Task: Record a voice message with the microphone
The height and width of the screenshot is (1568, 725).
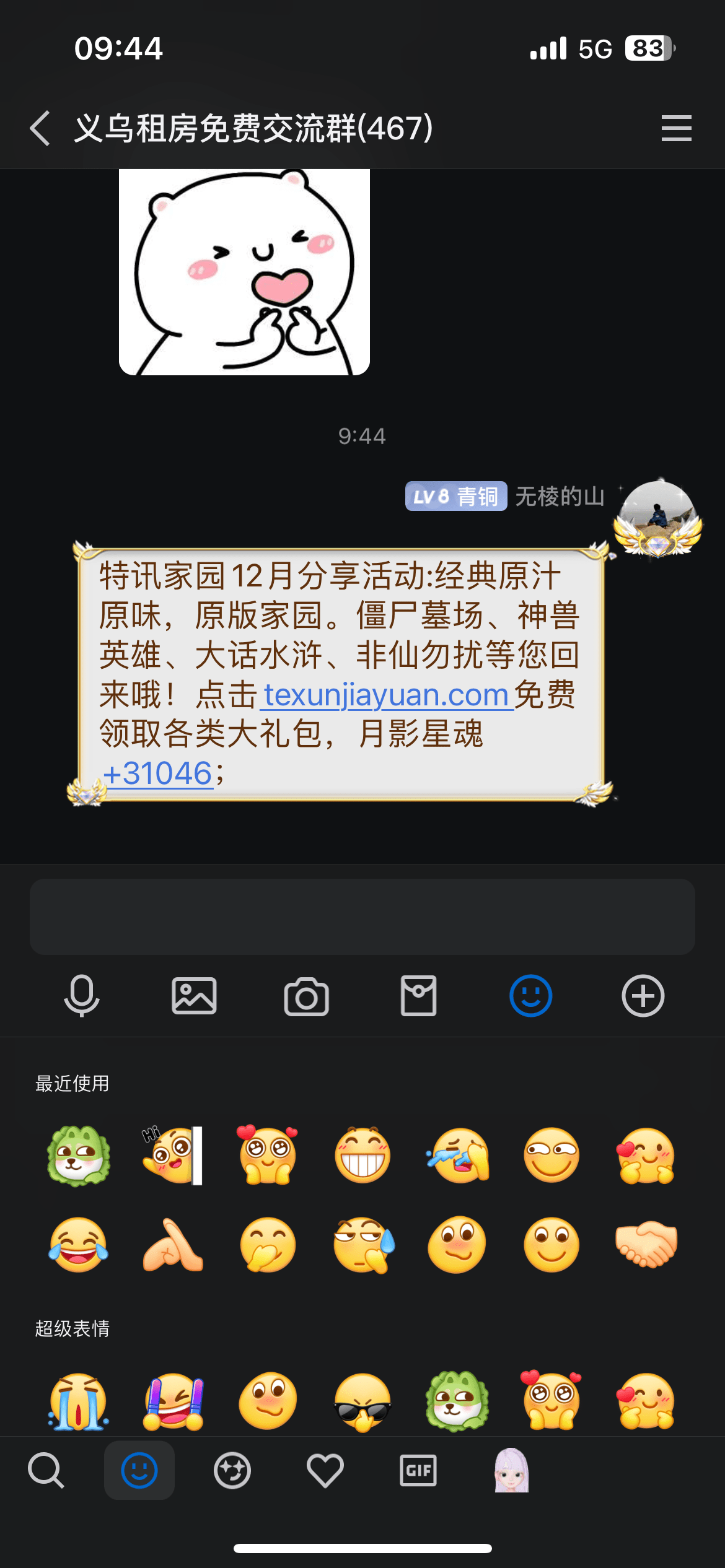Action: click(82, 996)
